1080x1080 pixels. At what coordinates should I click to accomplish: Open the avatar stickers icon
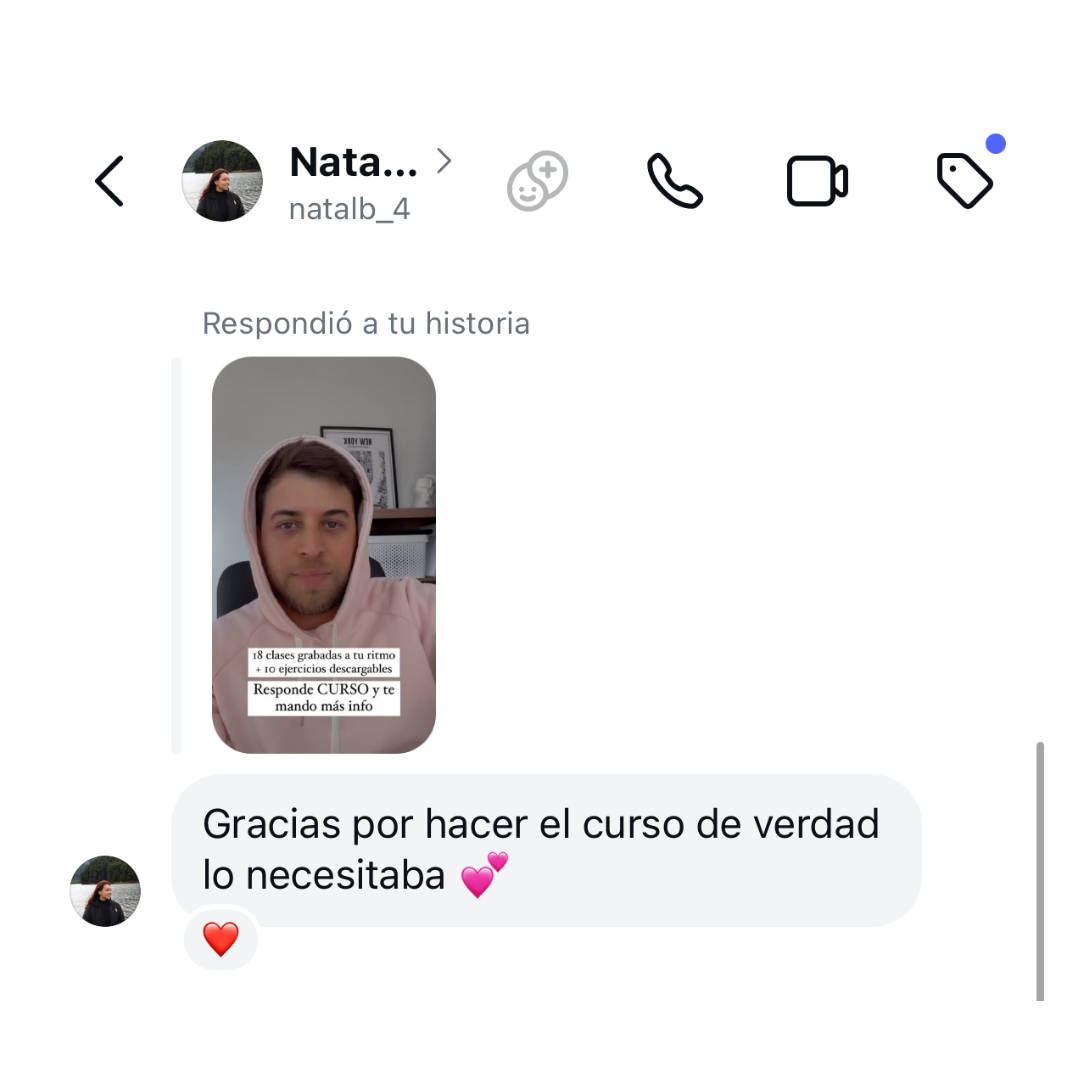tap(537, 181)
